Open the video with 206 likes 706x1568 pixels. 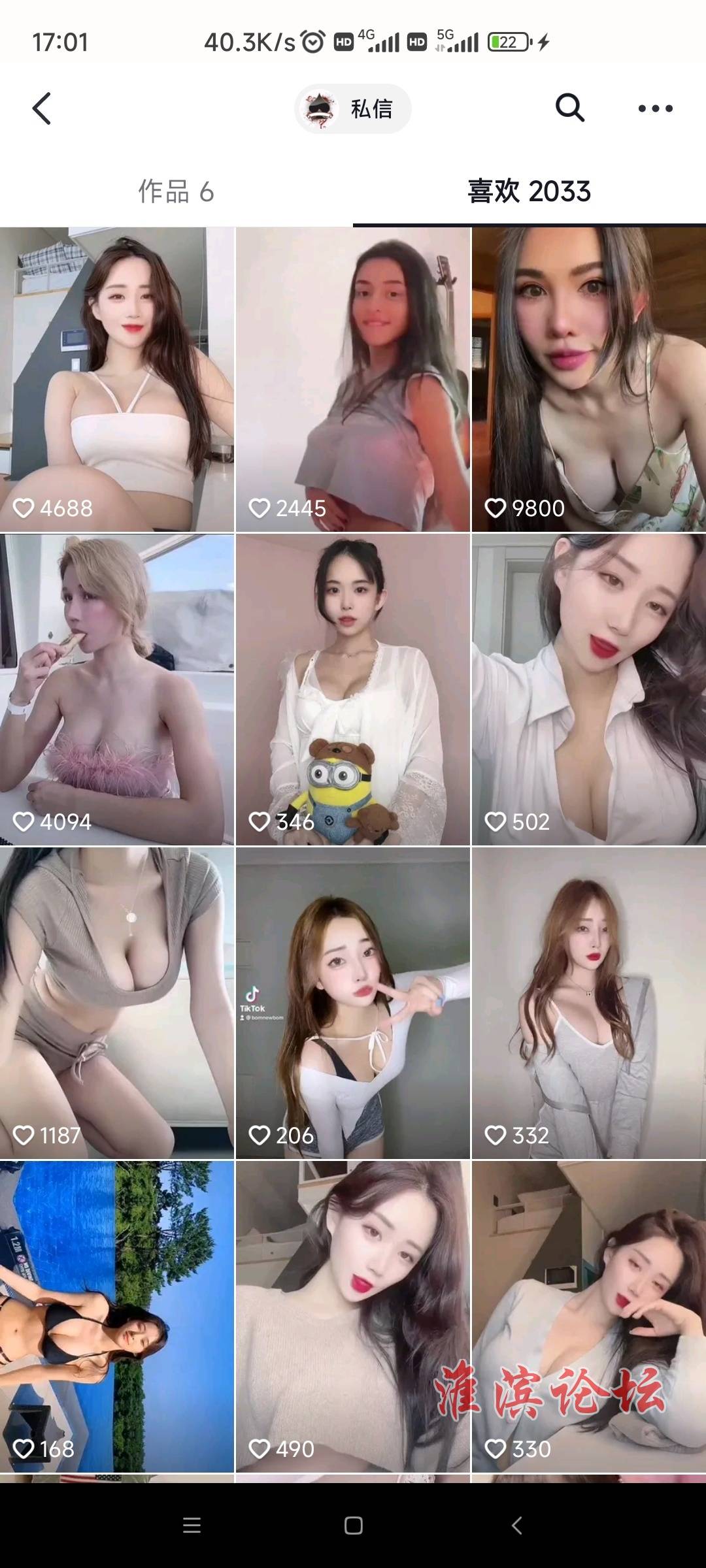[x=353, y=1003]
